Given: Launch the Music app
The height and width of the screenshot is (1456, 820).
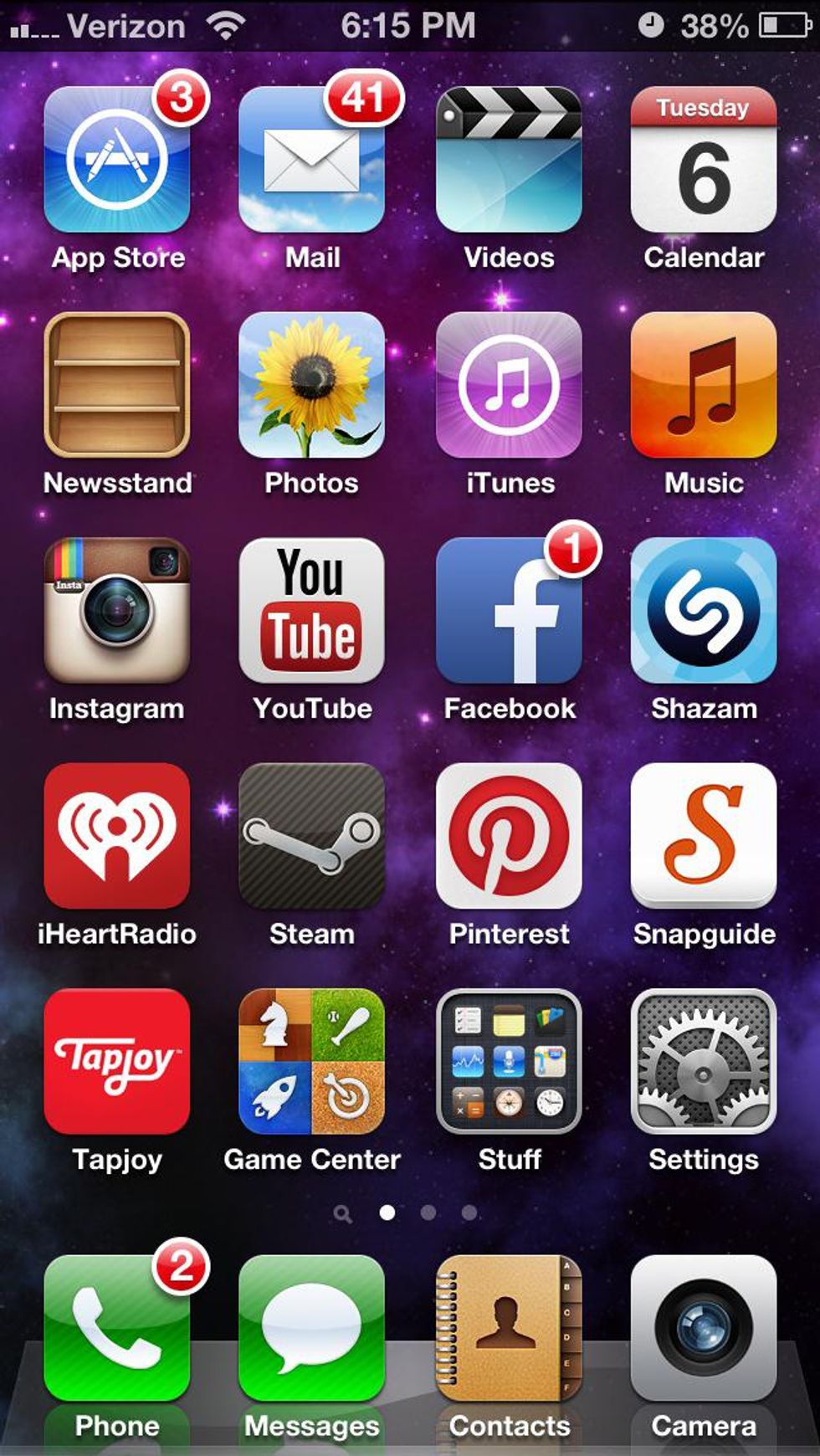Looking at the screenshot, I should tap(704, 385).
